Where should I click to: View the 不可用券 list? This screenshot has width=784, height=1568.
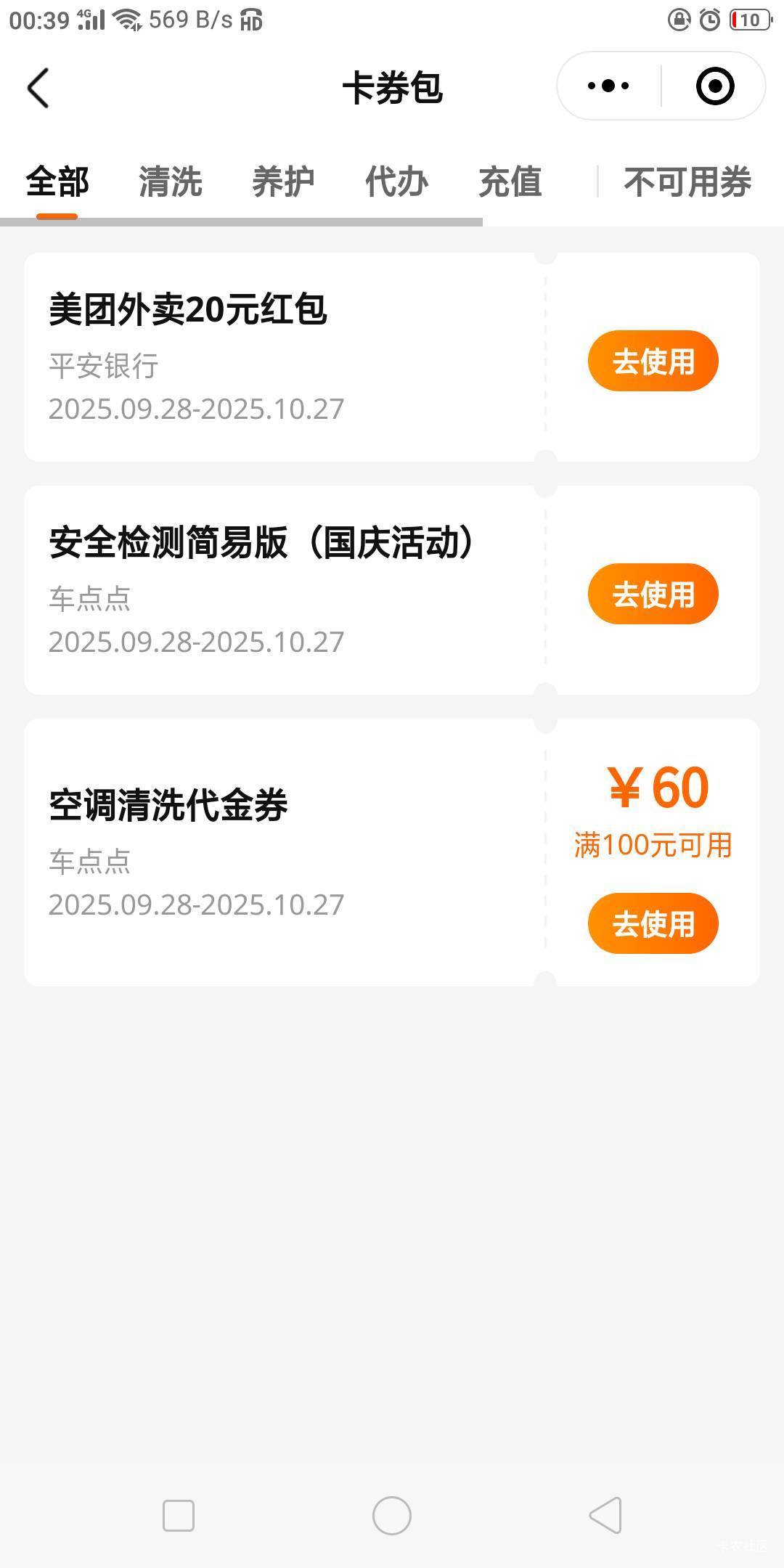tap(687, 181)
